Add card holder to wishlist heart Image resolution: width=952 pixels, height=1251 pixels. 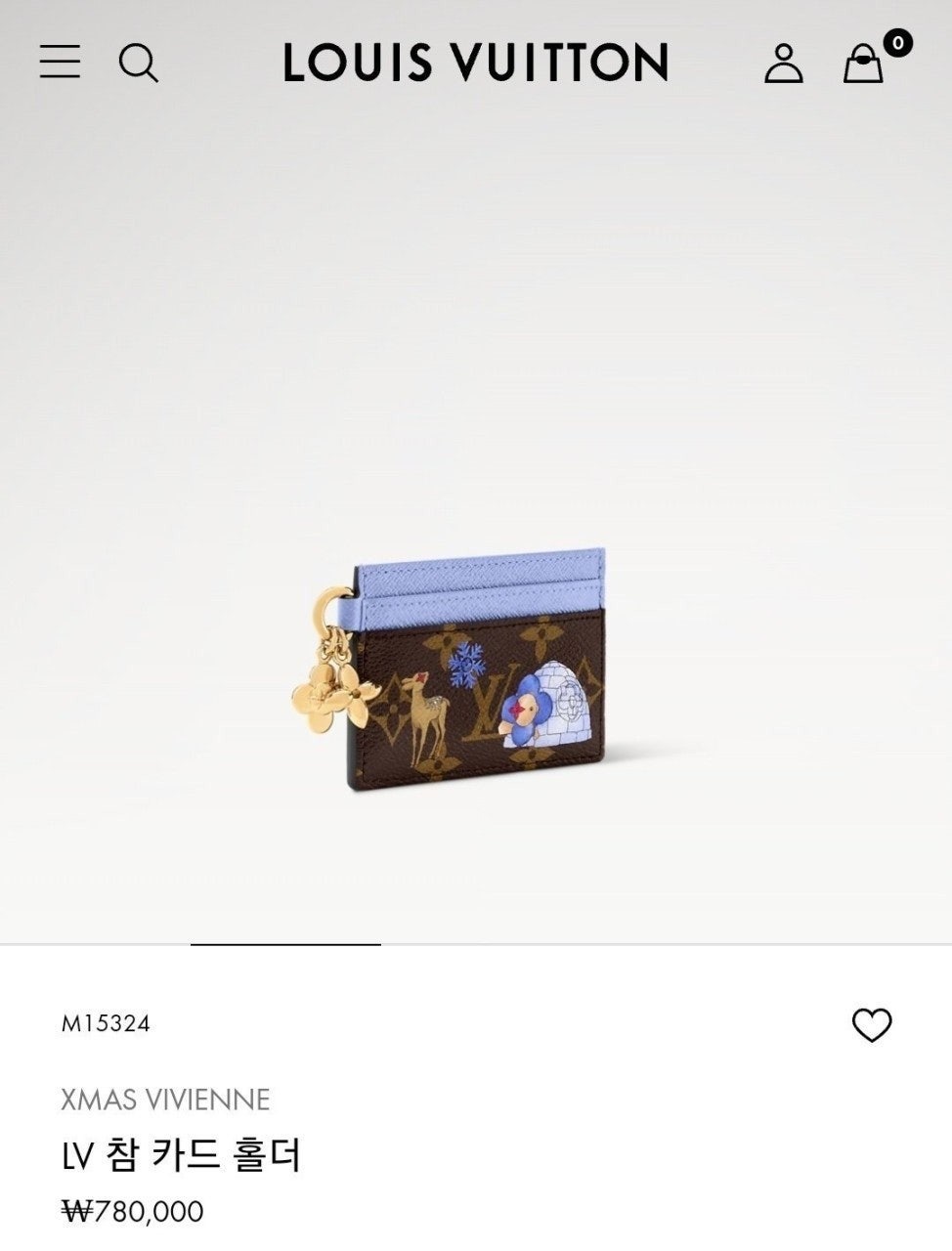tap(871, 1025)
